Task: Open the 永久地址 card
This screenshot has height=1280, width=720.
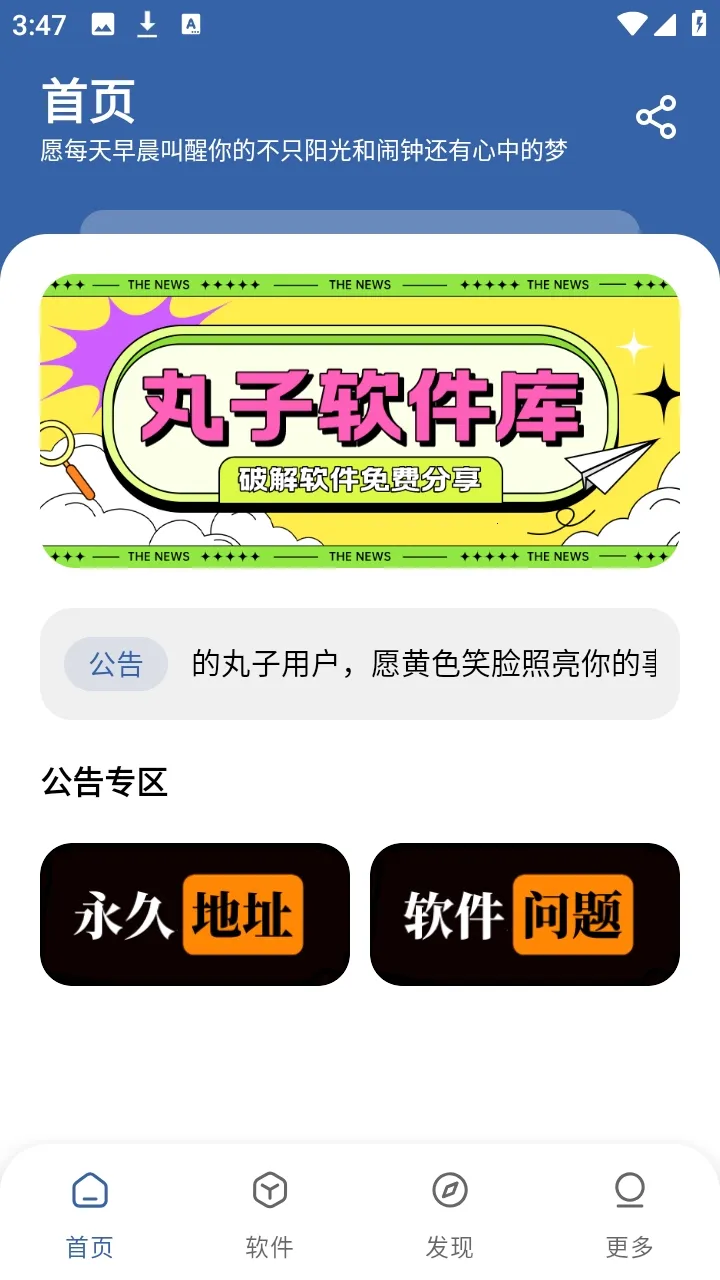Action: coord(195,914)
